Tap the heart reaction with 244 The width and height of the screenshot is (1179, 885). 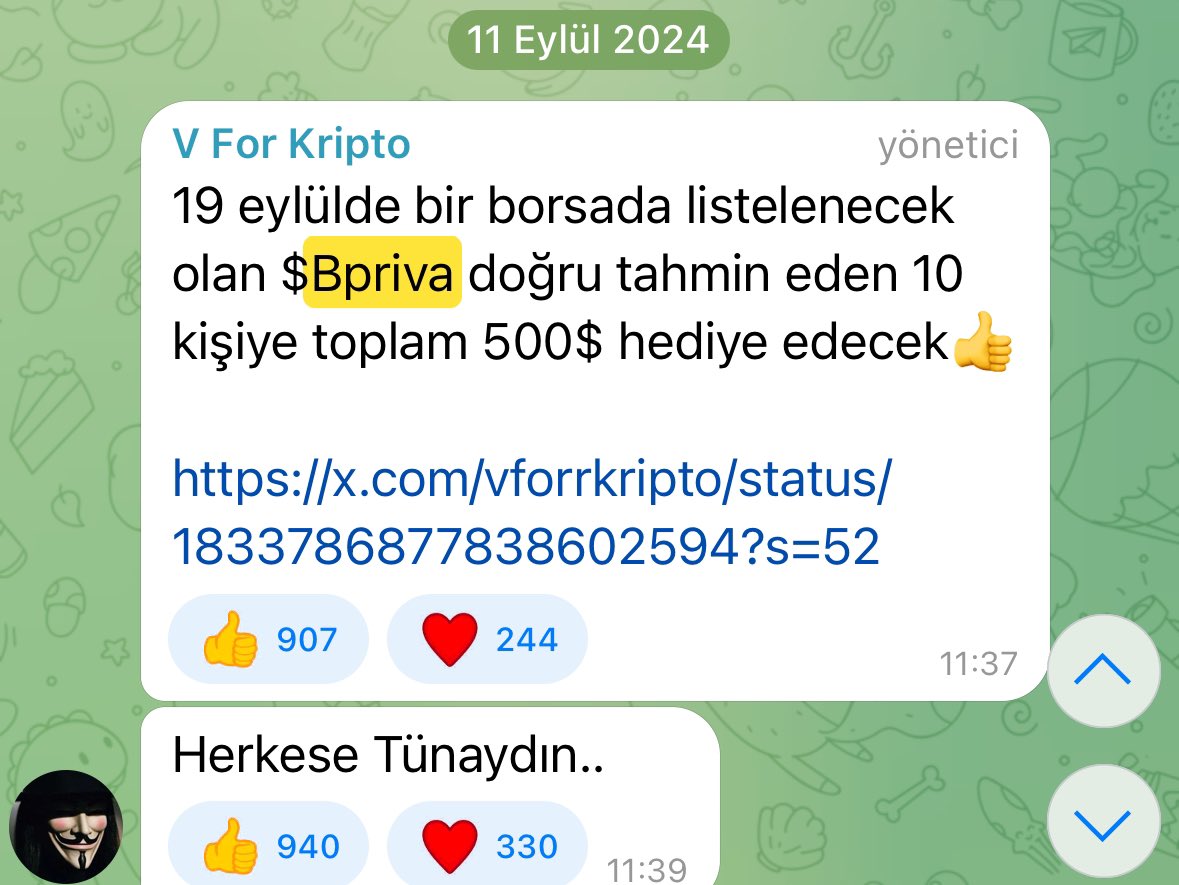[x=487, y=640]
